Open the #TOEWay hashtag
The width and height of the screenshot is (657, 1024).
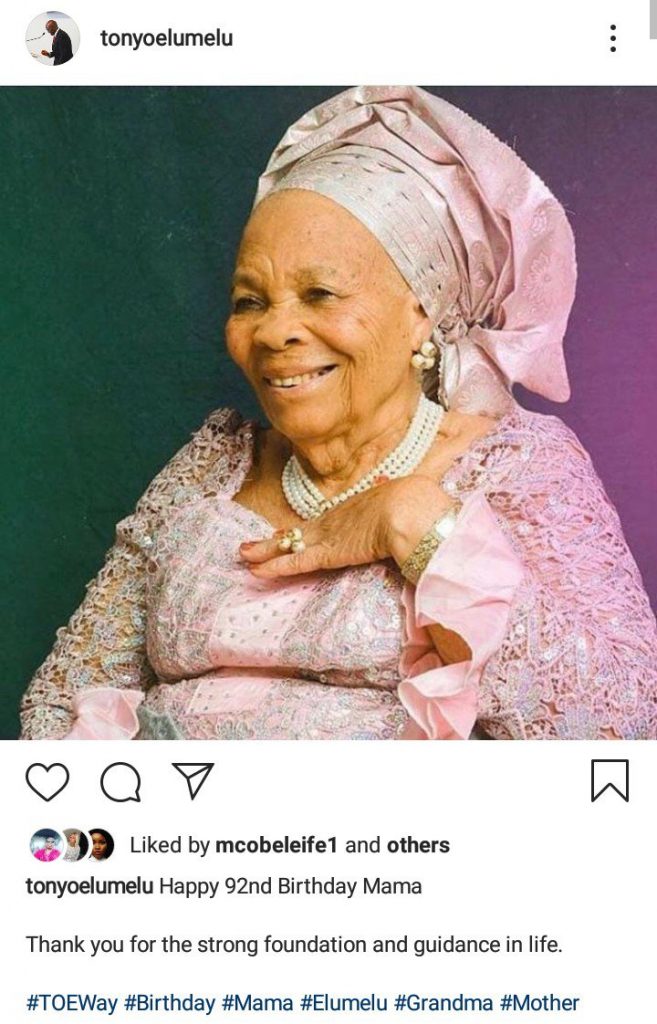[x=70, y=1002]
